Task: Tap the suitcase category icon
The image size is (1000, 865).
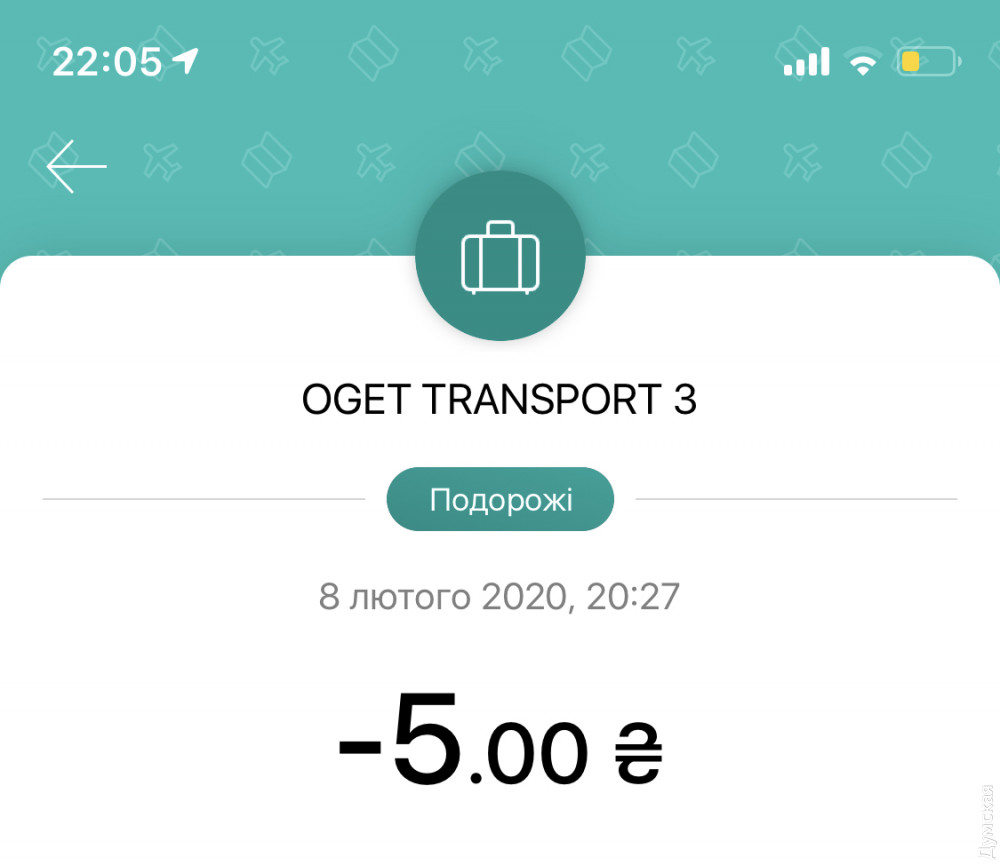Action: click(x=500, y=256)
